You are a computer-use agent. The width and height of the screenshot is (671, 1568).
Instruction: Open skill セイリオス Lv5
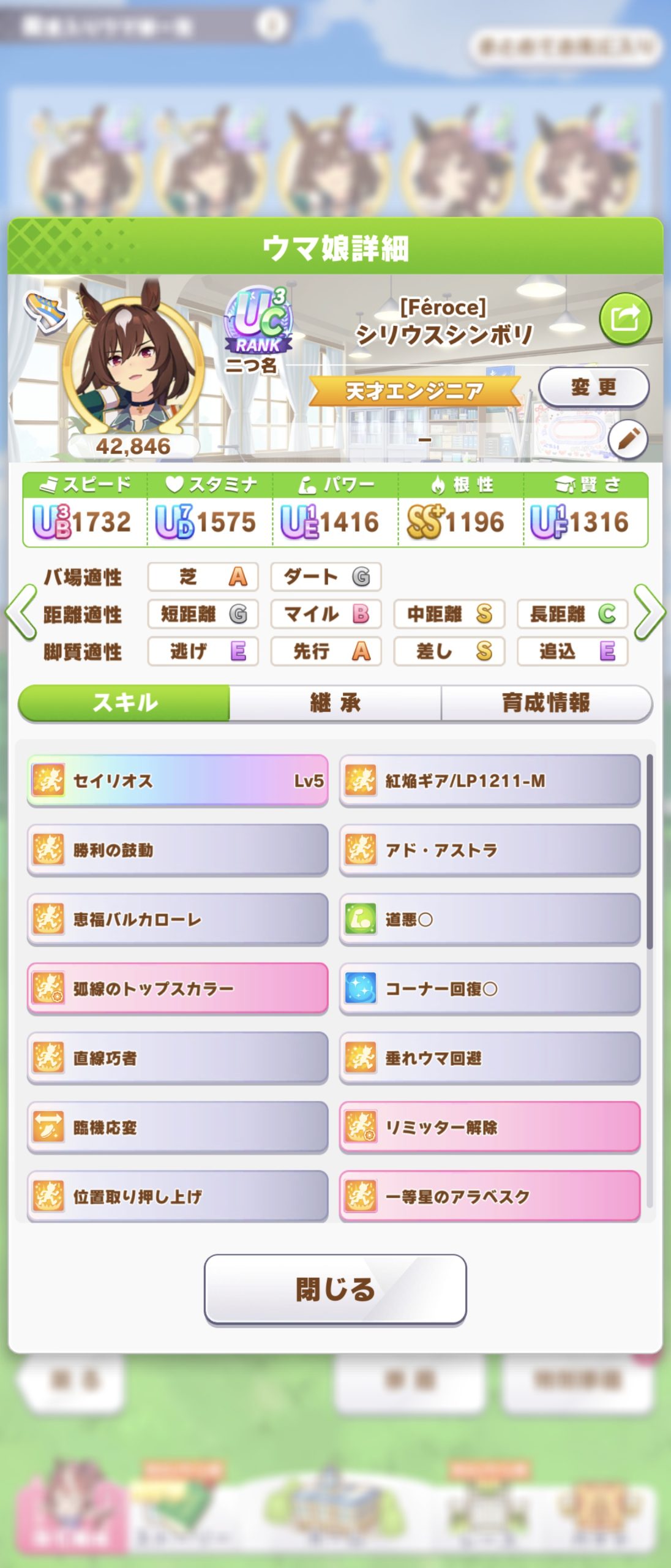coord(178,780)
